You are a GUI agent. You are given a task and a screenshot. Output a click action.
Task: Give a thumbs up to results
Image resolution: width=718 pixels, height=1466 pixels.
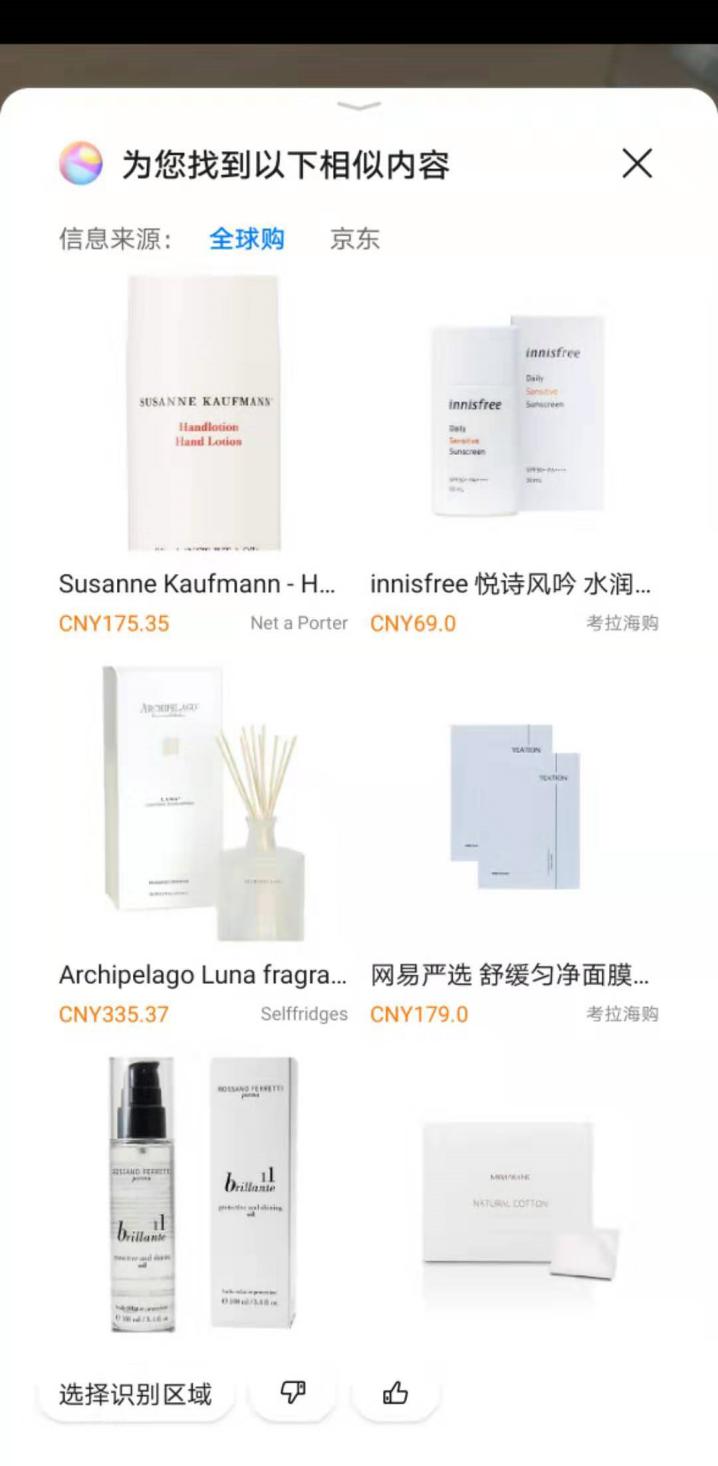coord(395,1393)
